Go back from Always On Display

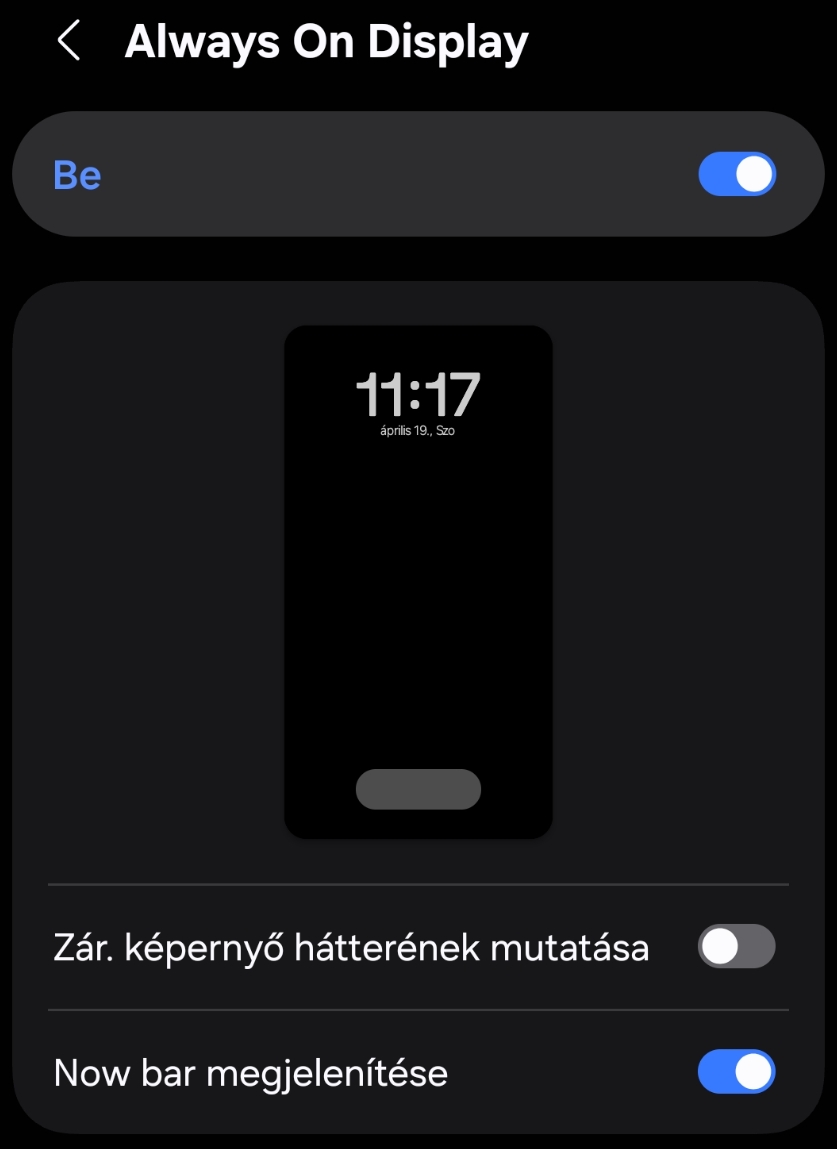click(x=68, y=42)
